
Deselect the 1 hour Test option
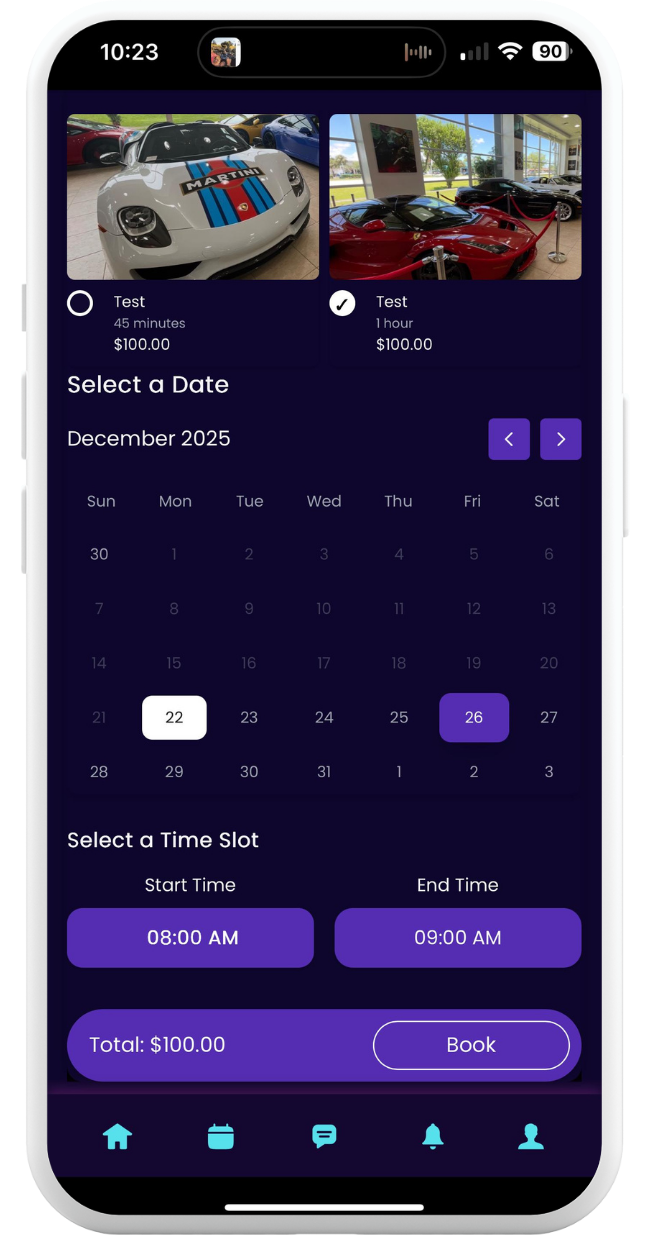coord(342,304)
